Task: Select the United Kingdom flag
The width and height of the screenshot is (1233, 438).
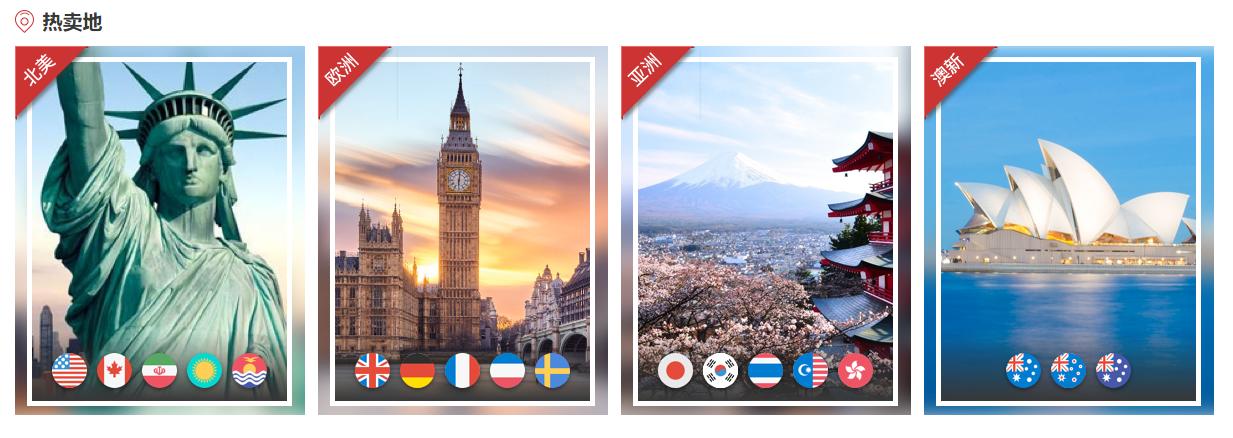Action: 373,371
